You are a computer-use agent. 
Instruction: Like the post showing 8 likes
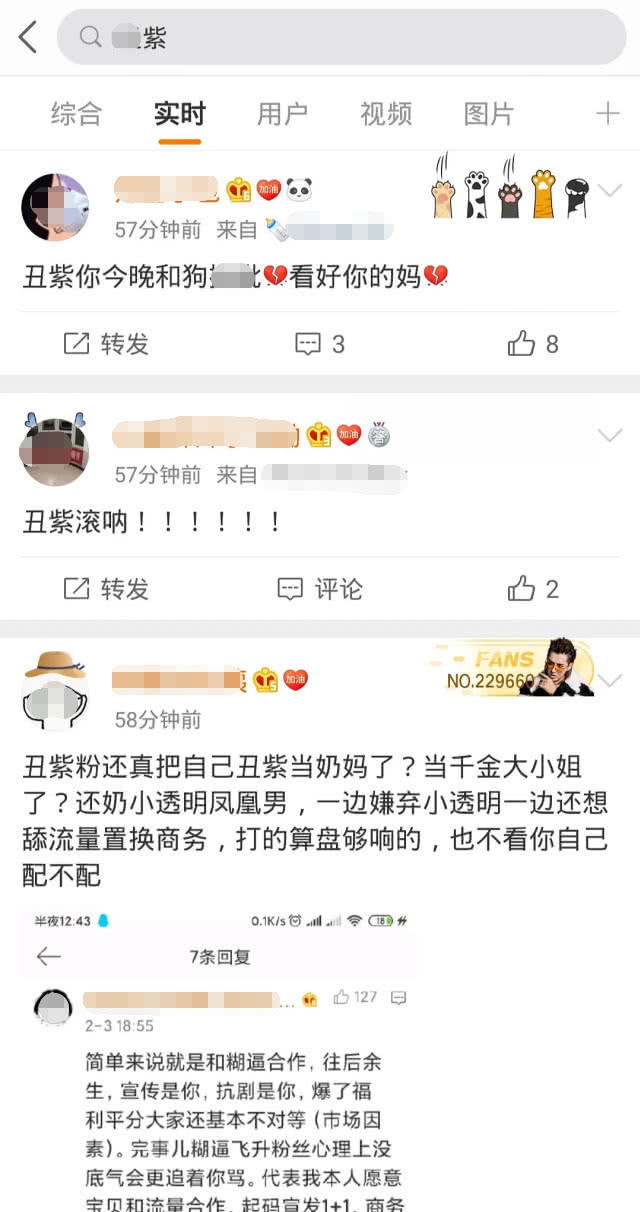533,344
